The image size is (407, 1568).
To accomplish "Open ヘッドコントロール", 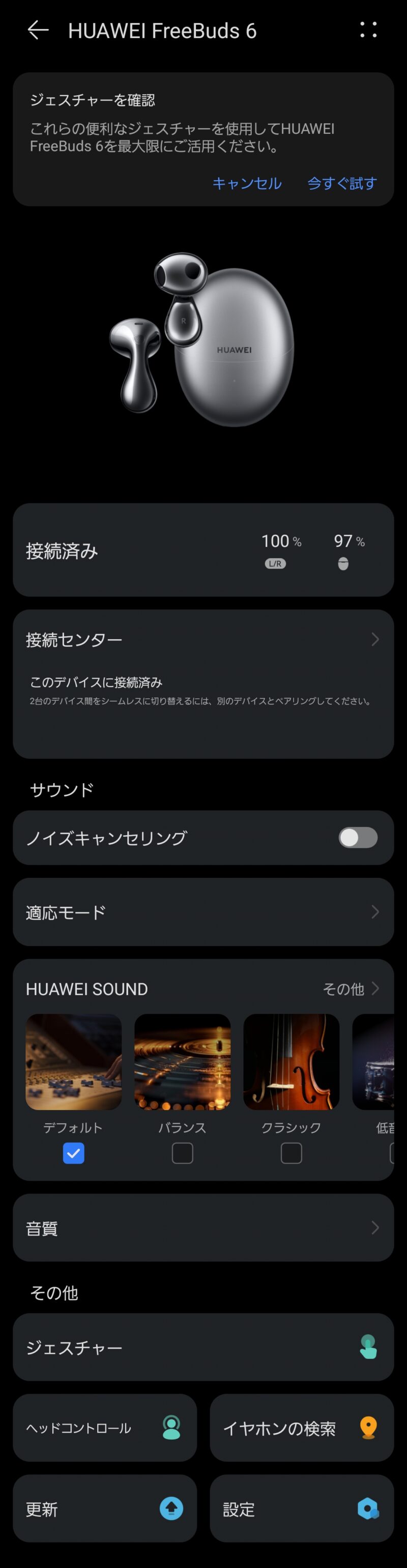I will pyautogui.click(x=105, y=1428).
